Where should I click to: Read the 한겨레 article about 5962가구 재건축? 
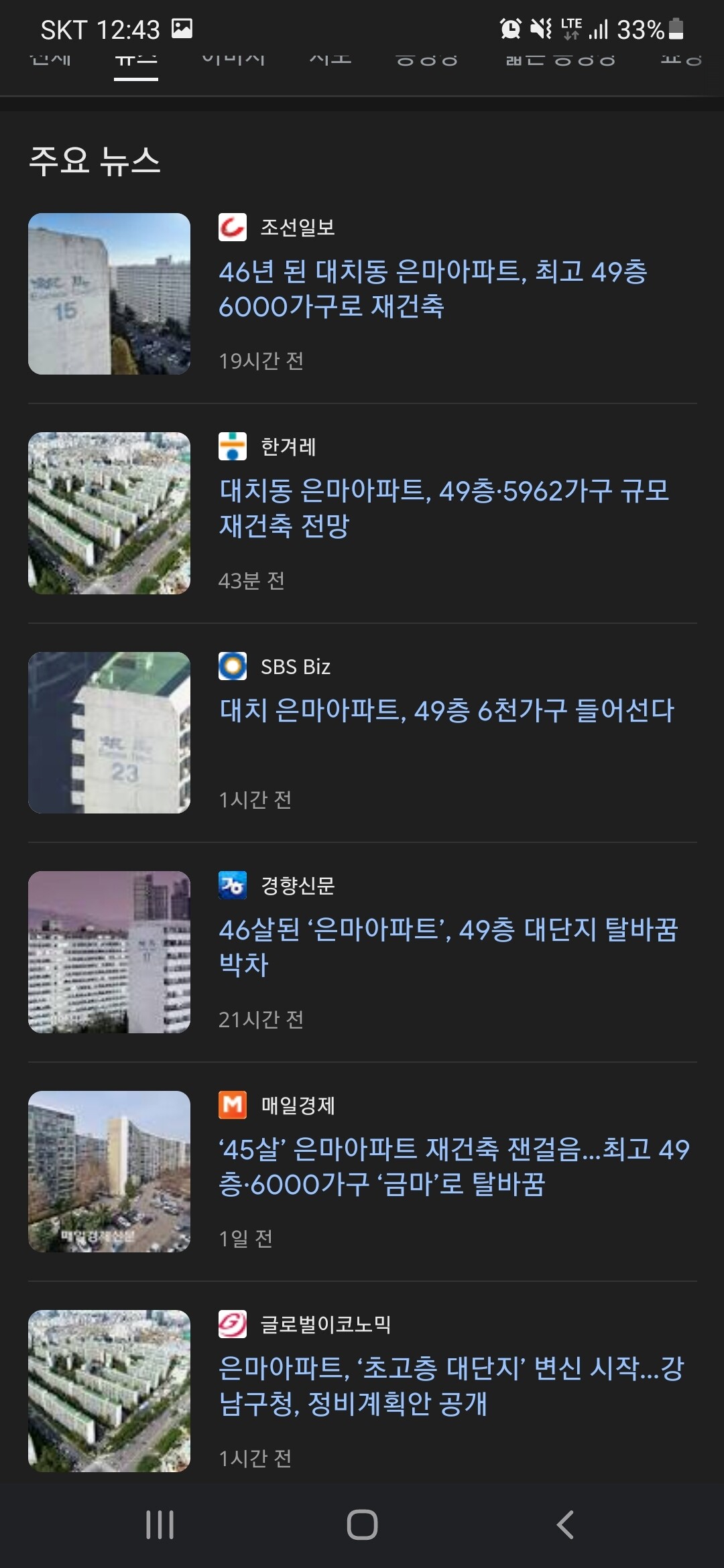(x=443, y=508)
